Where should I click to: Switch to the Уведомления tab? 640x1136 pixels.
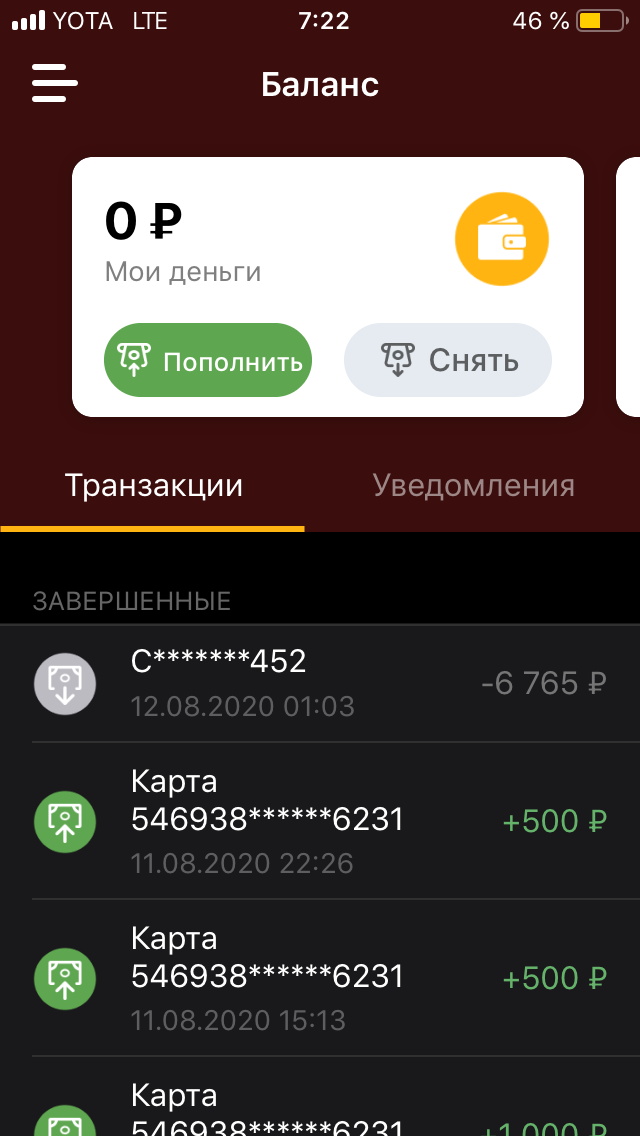click(x=473, y=485)
